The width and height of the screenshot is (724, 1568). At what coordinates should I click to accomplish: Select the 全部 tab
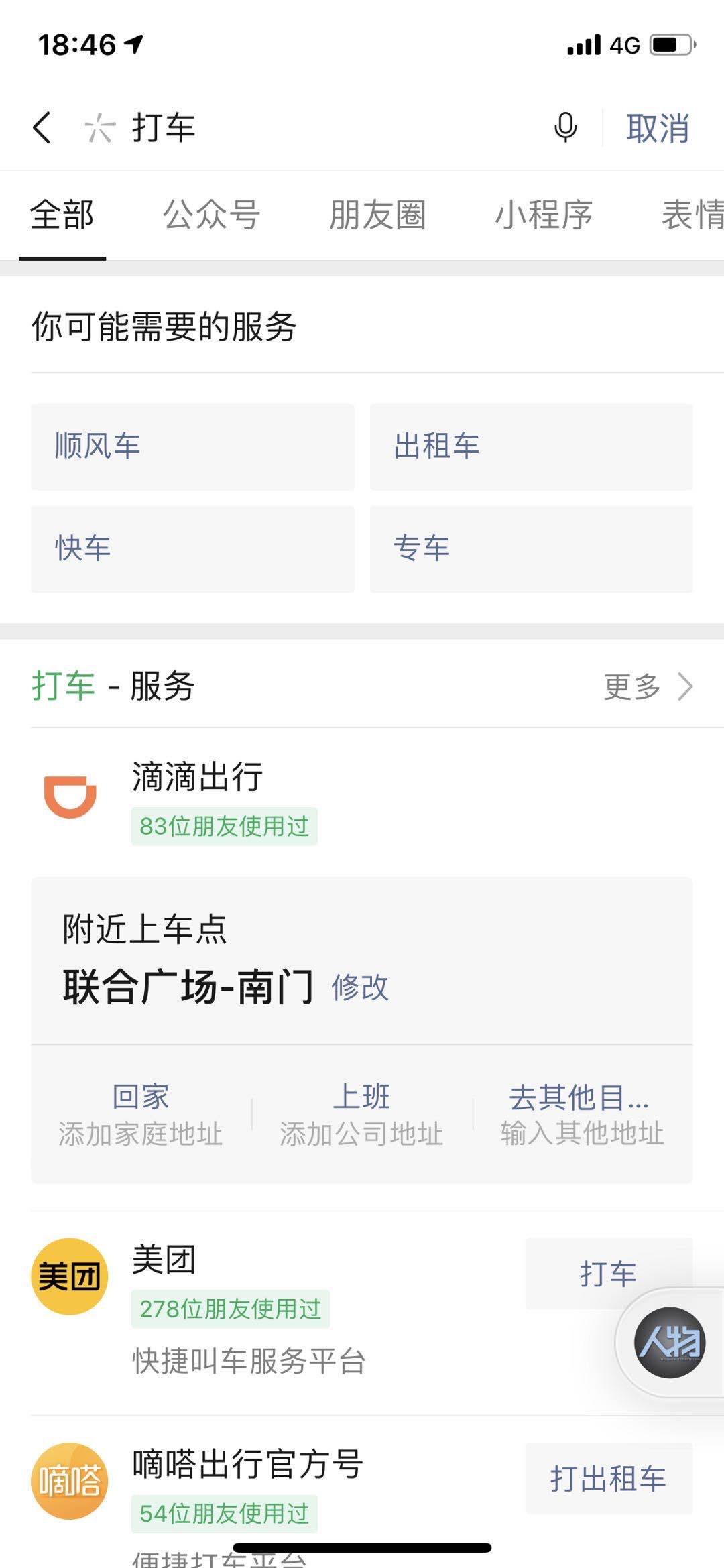pyautogui.click(x=62, y=215)
